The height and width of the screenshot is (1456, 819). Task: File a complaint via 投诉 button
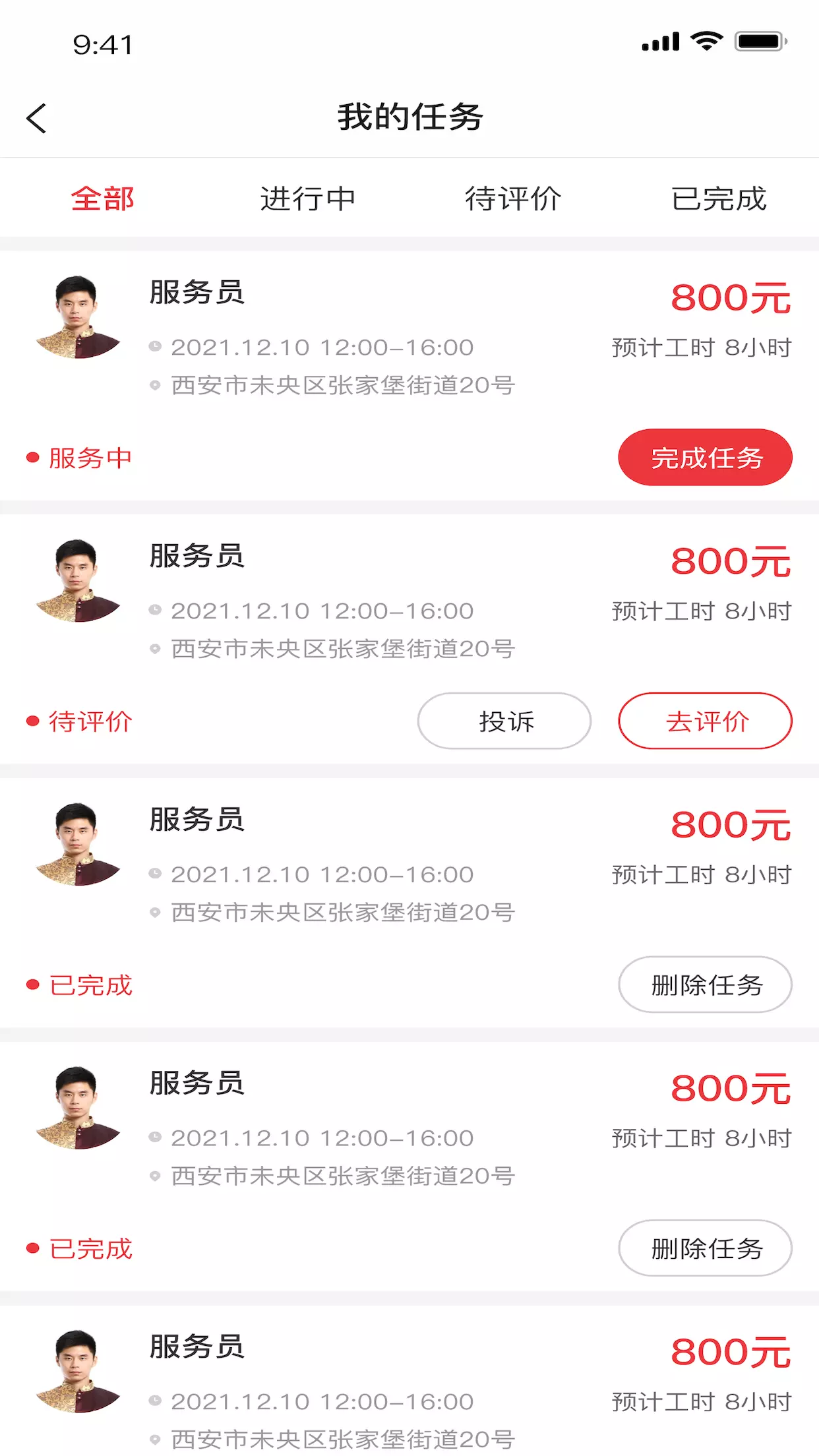pos(504,721)
